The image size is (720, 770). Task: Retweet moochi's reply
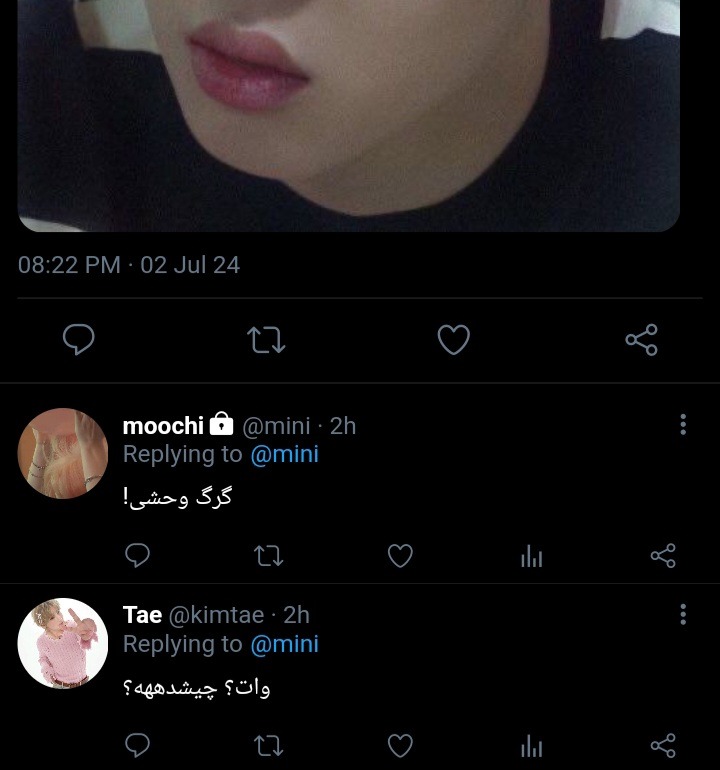coord(269,556)
